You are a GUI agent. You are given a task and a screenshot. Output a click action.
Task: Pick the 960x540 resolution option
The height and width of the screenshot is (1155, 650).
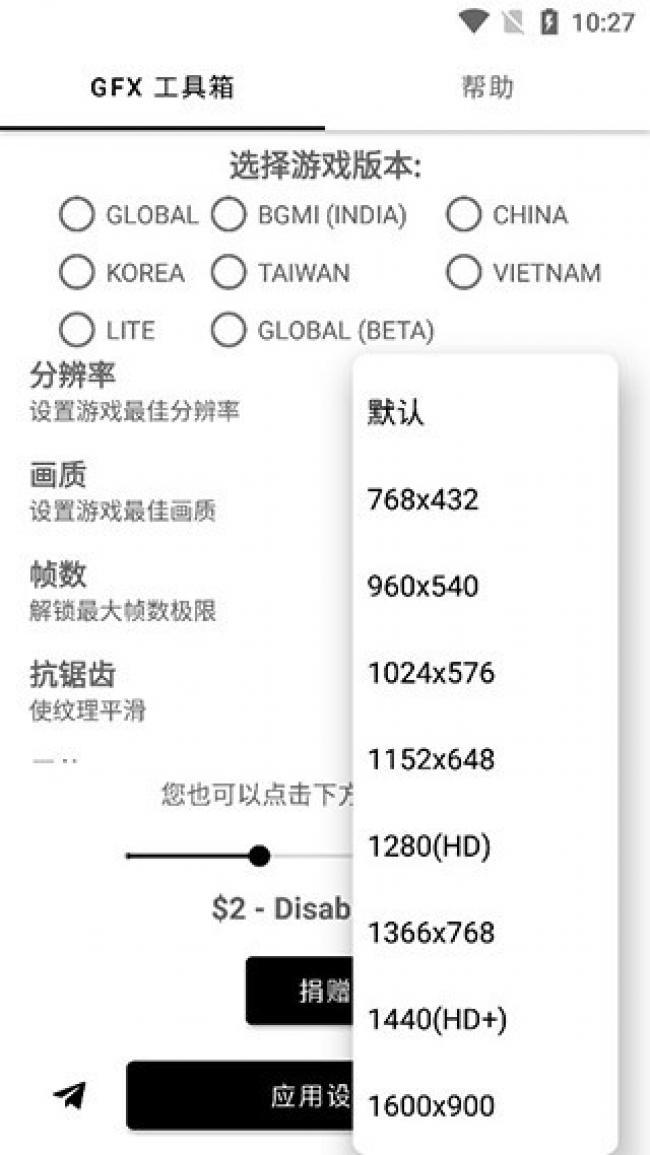pyautogui.click(x=423, y=586)
